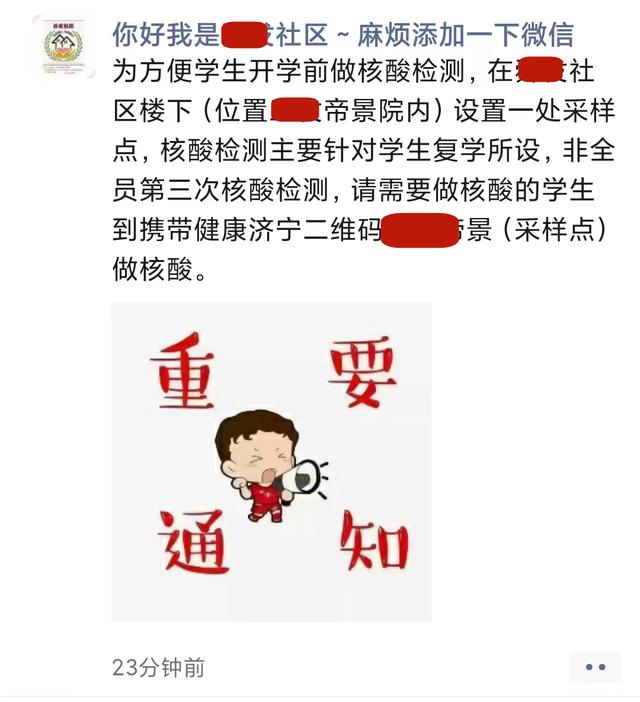Viewport: 640px width, 702px height.
Task: Open the 社区 poster's name link
Action: (x=342, y=37)
